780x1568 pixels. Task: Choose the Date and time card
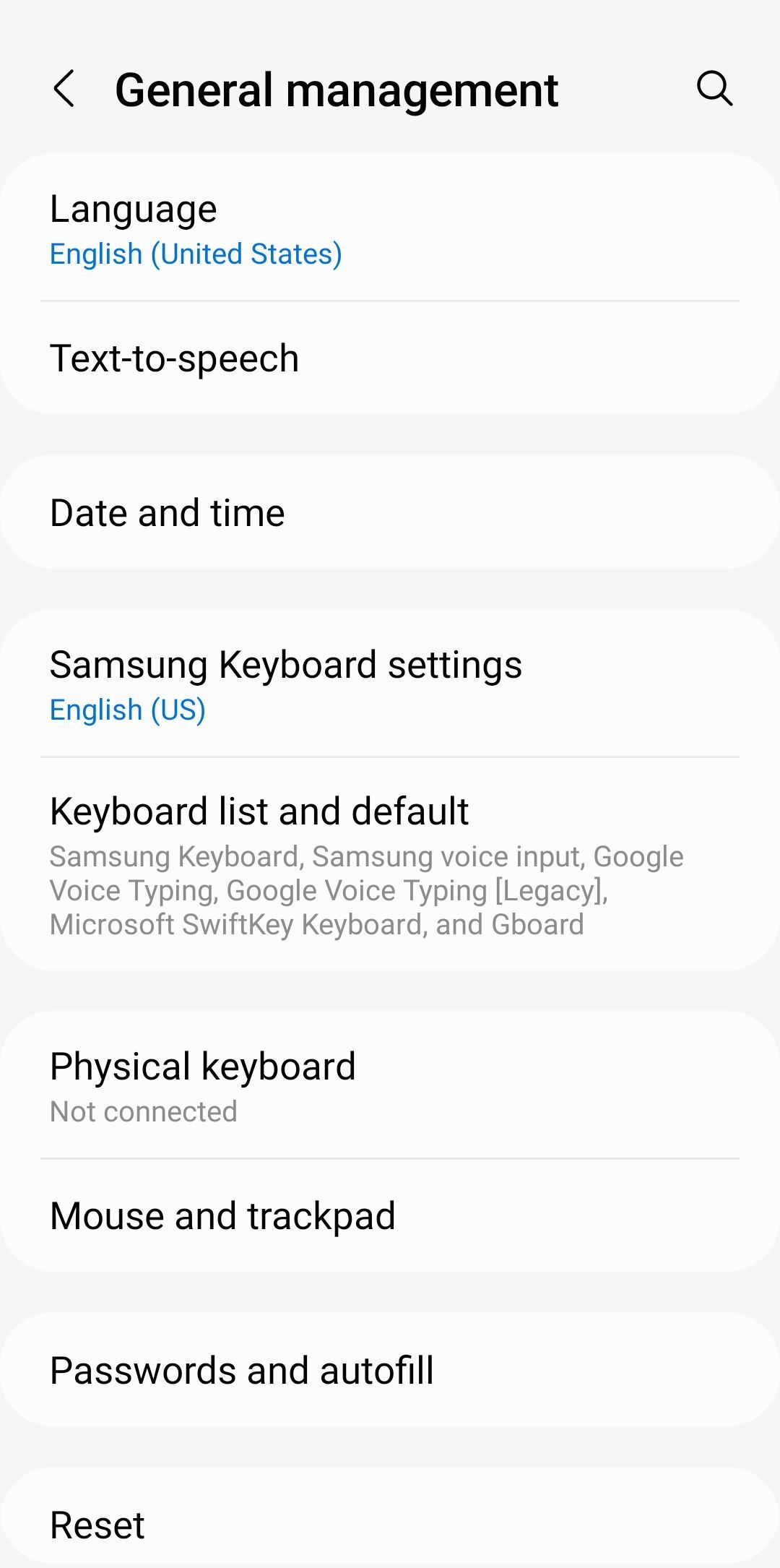pos(390,512)
